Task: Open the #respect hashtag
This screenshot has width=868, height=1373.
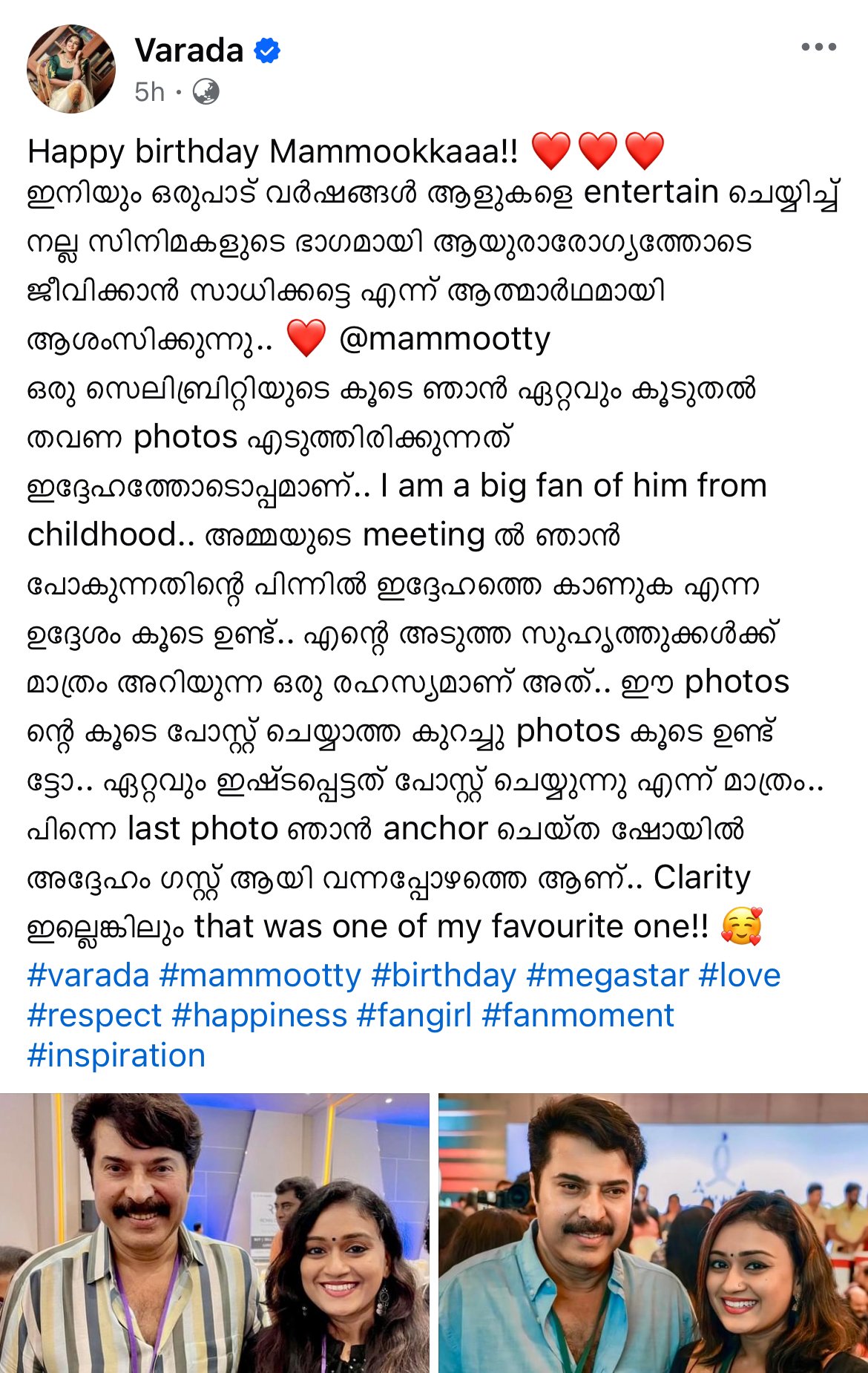Action: pos(94,1015)
